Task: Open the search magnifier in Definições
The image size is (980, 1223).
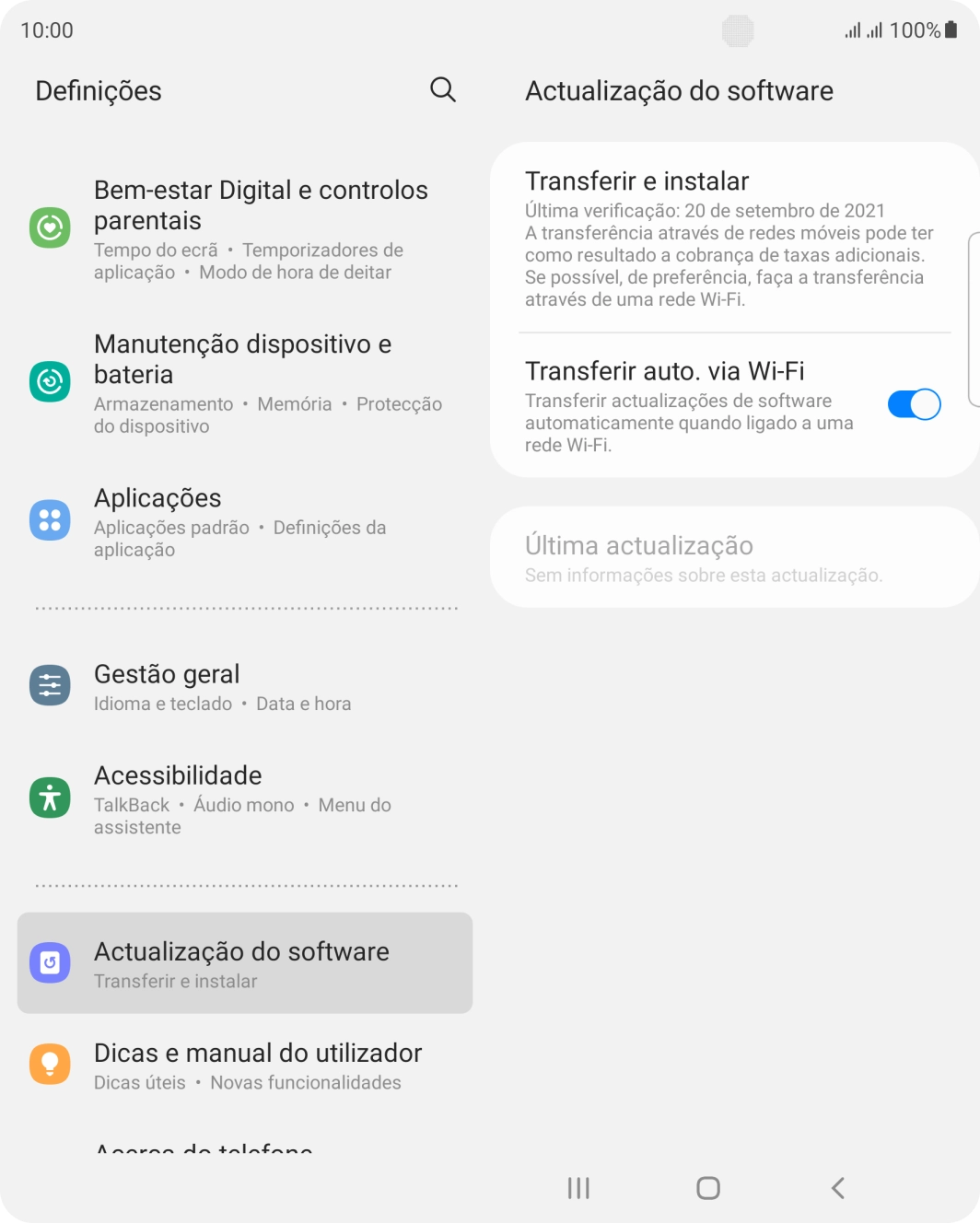Action: (442, 89)
